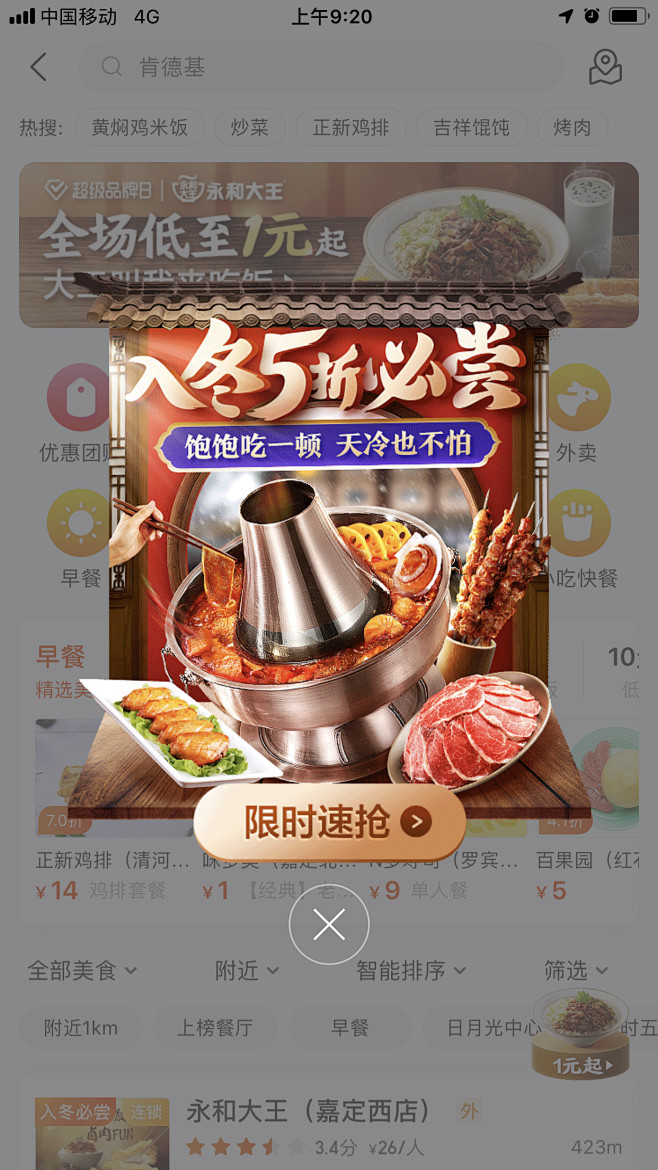Dismiss the promotional popup with the X button
The image size is (658, 1170).
coord(329,925)
